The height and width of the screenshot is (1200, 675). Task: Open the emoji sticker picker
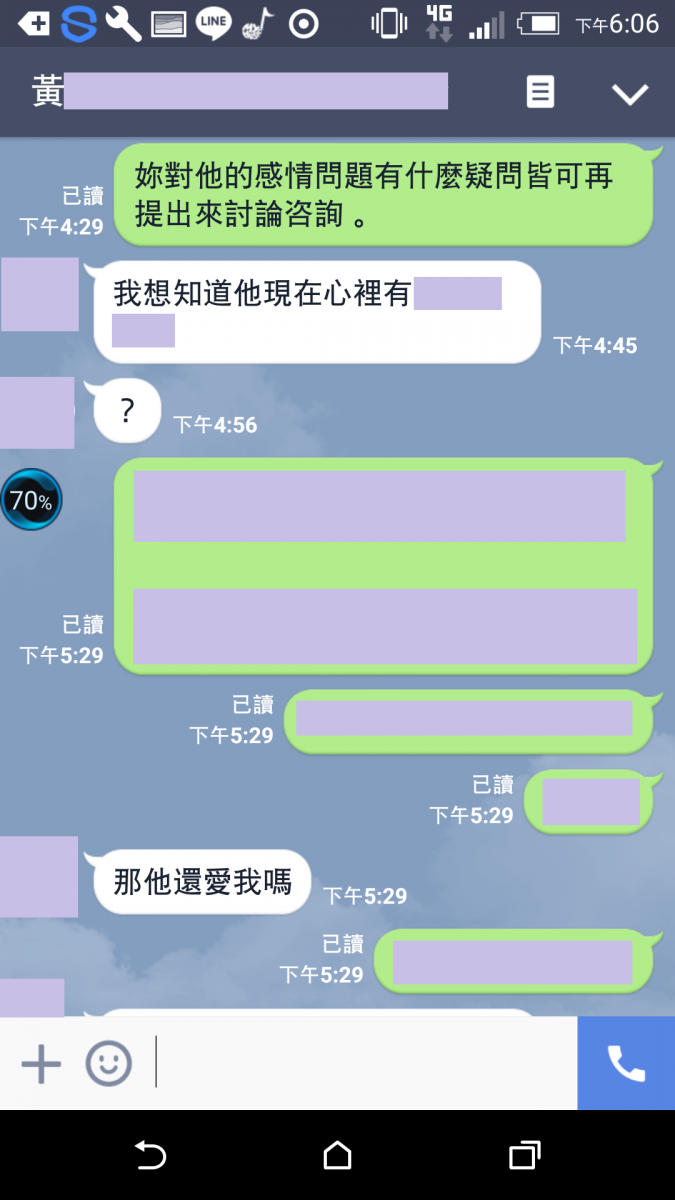click(108, 1063)
